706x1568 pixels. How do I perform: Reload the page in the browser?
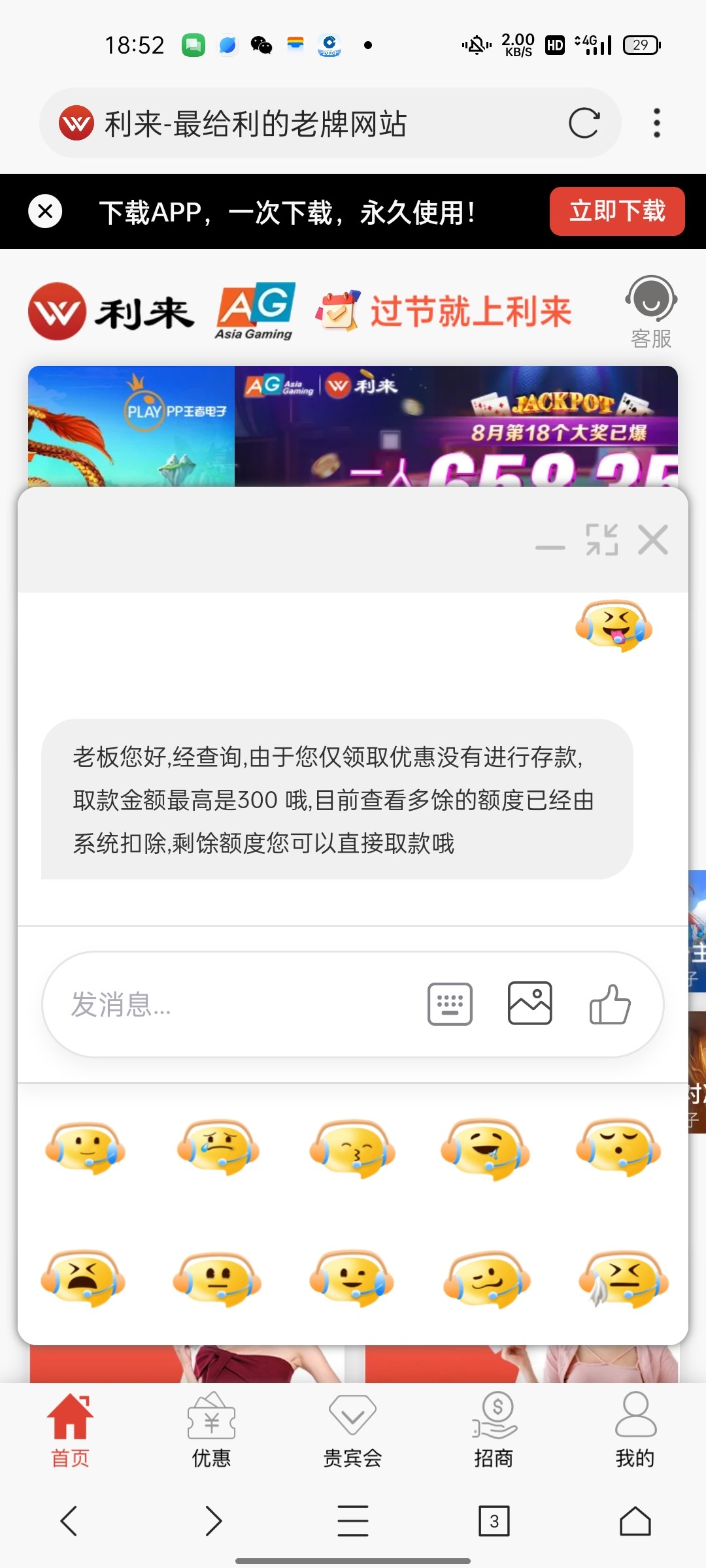[584, 123]
